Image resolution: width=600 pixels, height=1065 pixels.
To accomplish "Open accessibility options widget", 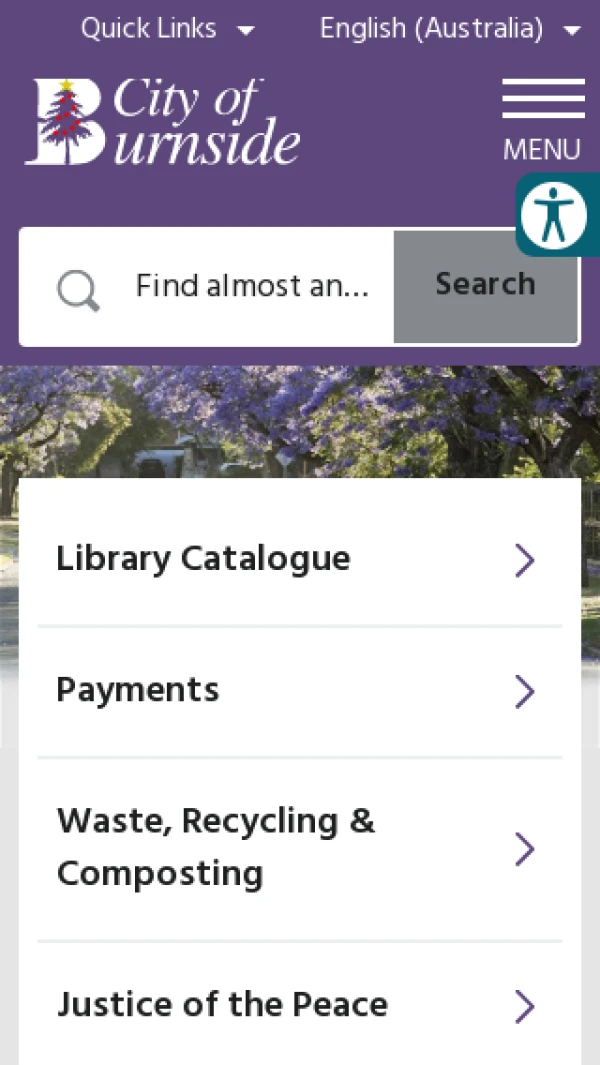I will 555,215.
